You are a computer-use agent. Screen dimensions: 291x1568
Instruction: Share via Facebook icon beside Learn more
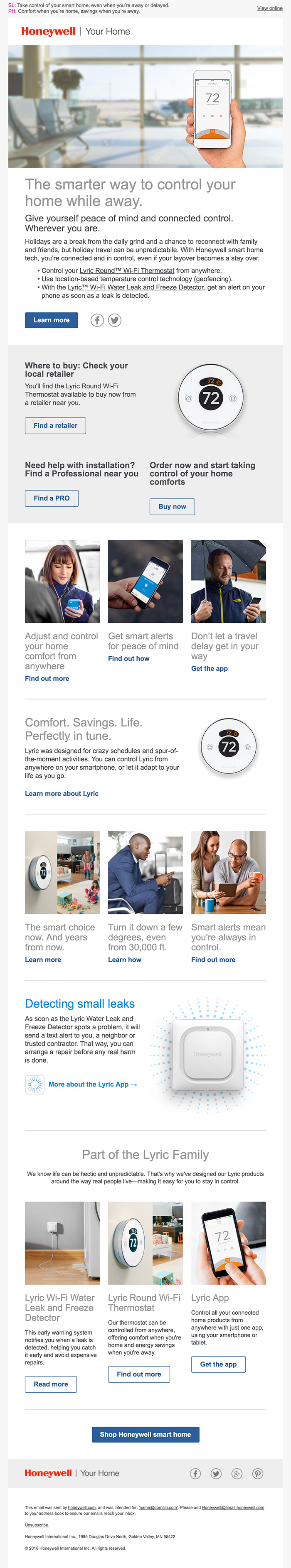click(x=97, y=320)
